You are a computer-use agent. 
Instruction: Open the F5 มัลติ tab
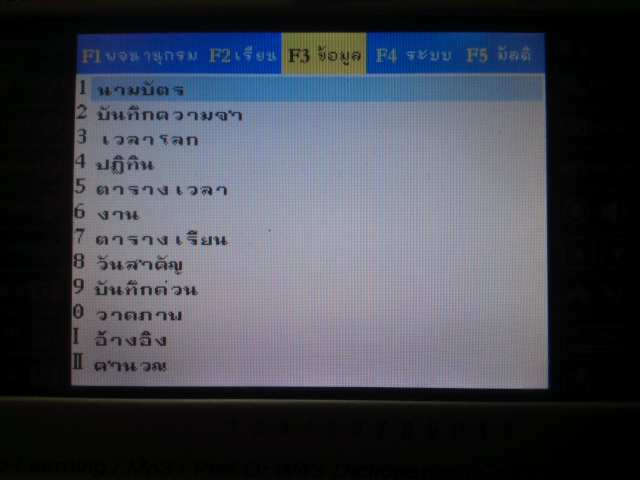tap(500, 55)
